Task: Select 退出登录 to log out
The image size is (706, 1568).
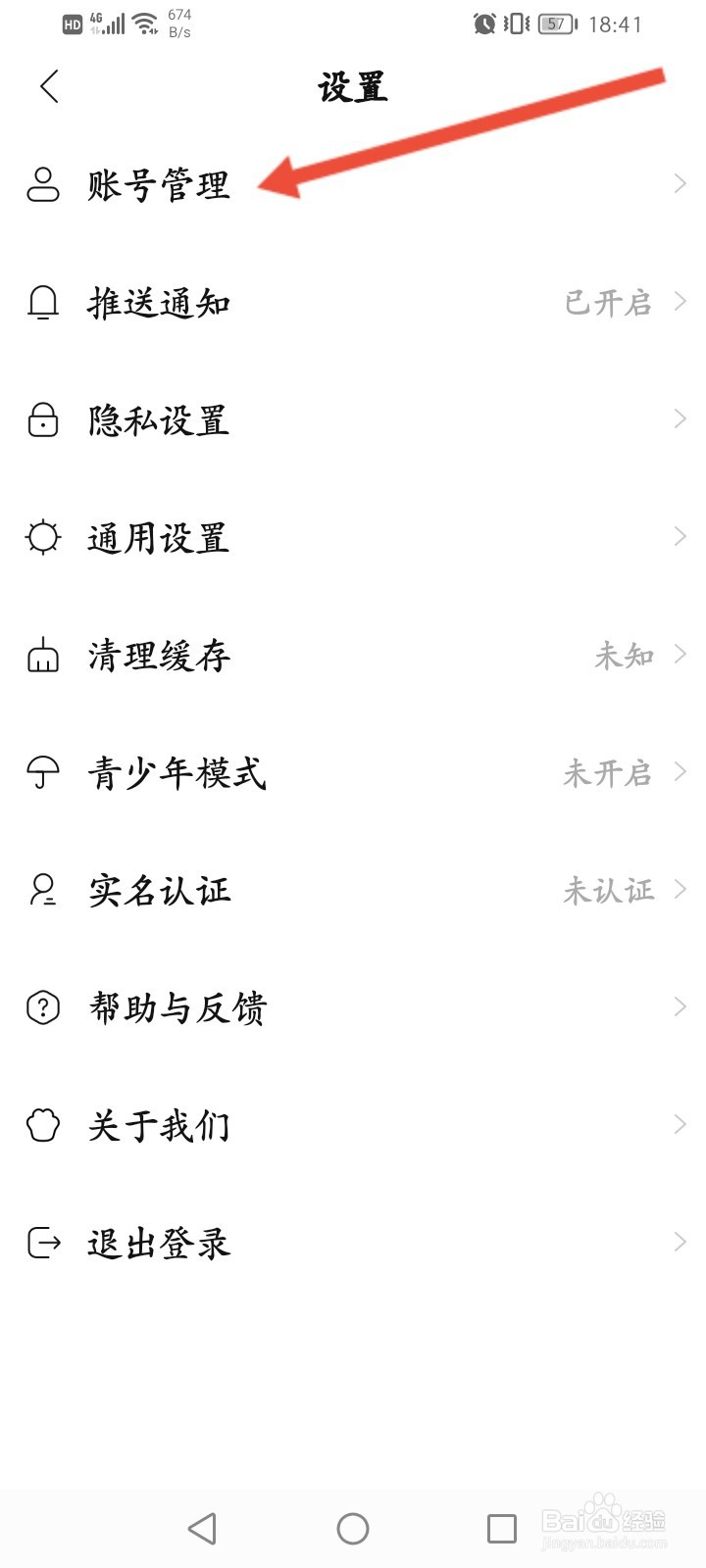Action: pyautogui.click(x=159, y=1244)
